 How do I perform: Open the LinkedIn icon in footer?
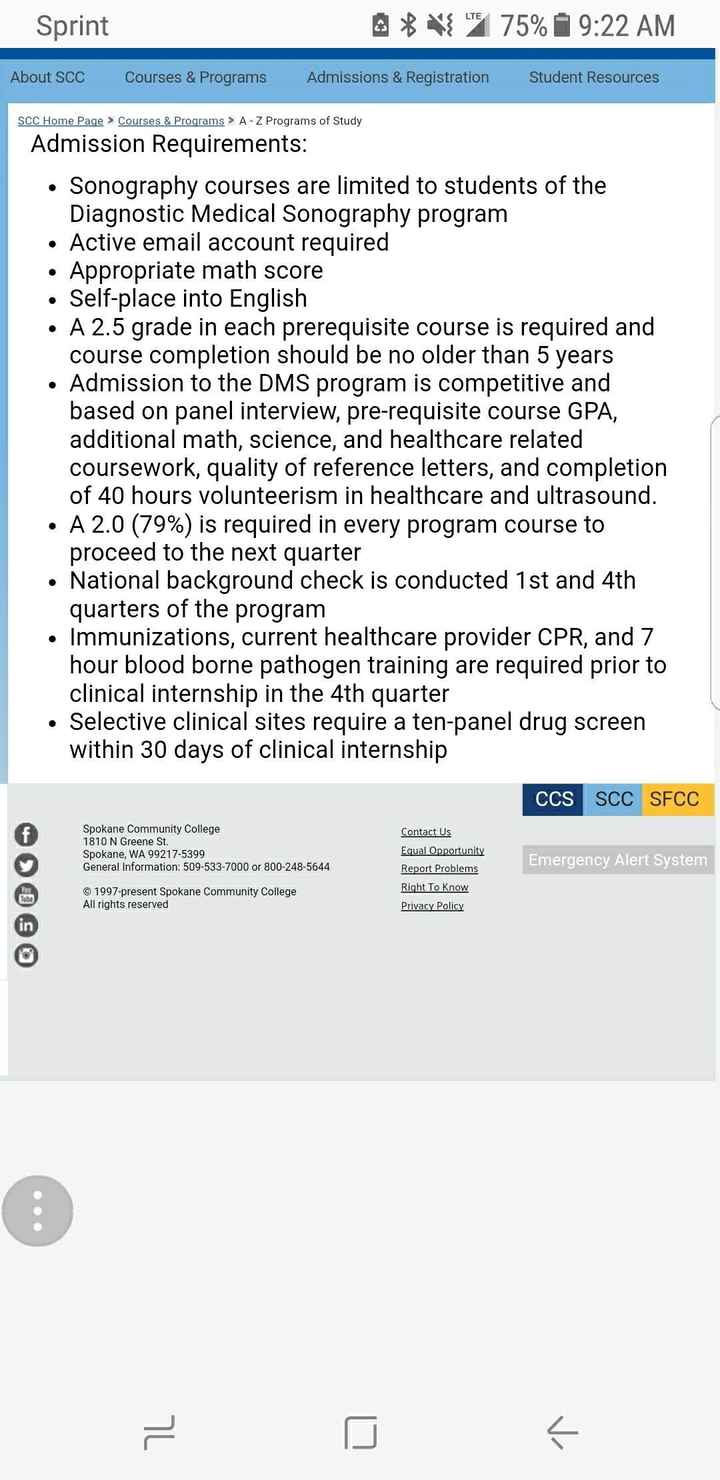[x=26, y=925]
